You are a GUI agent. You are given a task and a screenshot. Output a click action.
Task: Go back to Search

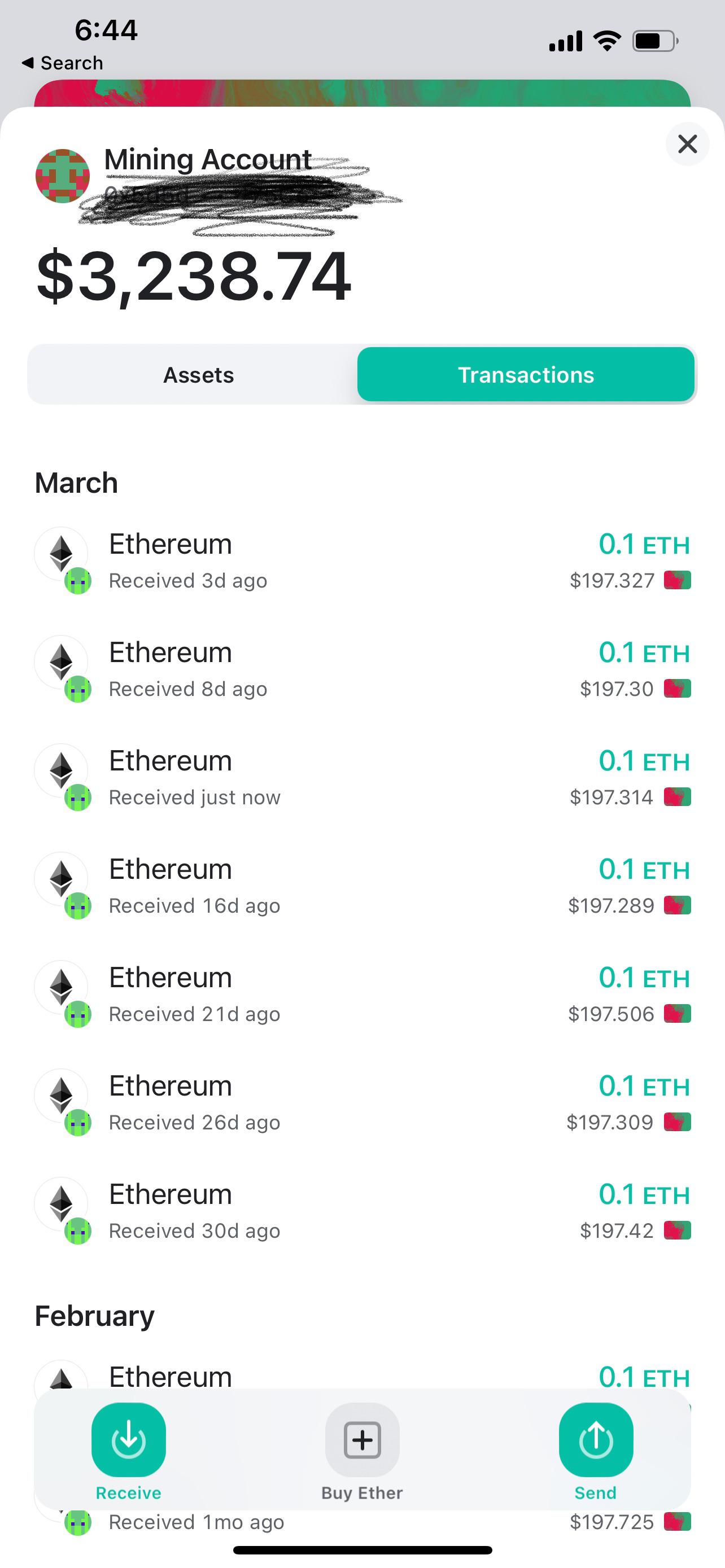(62, 63)
